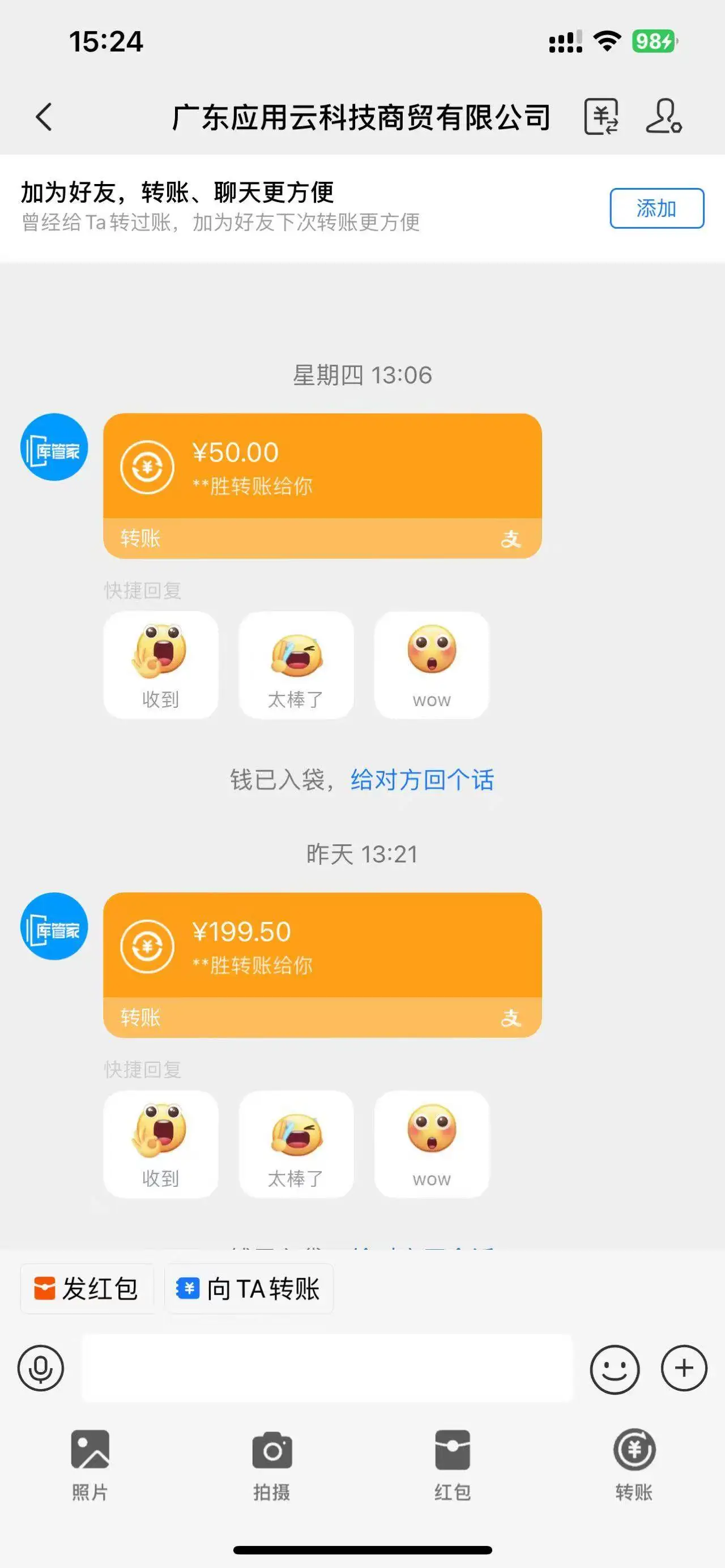This screenshot has height=1568, width=725.
Task: Tap the wow quick reply emoji
Action: tap(432, 665)
